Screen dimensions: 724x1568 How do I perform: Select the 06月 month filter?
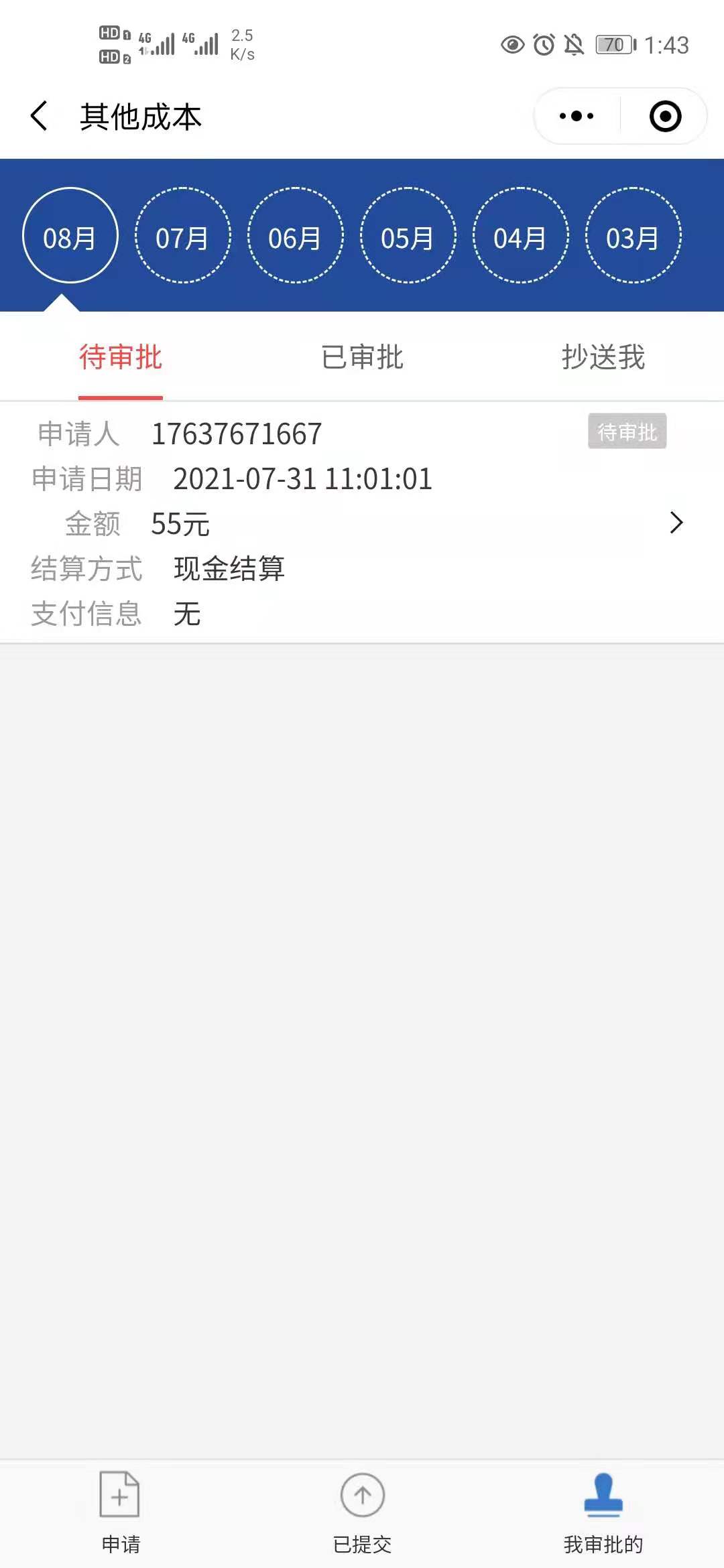click(295, 235)
